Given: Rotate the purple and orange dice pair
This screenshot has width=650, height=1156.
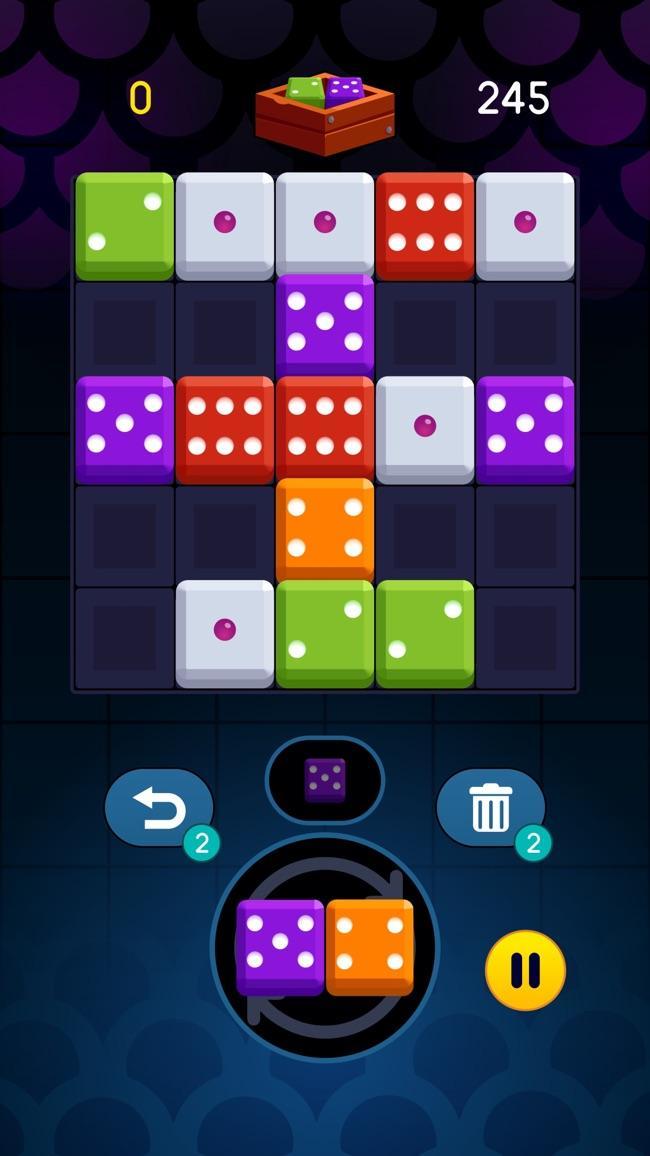Looking at the screenshot, I should click(325, 947).
